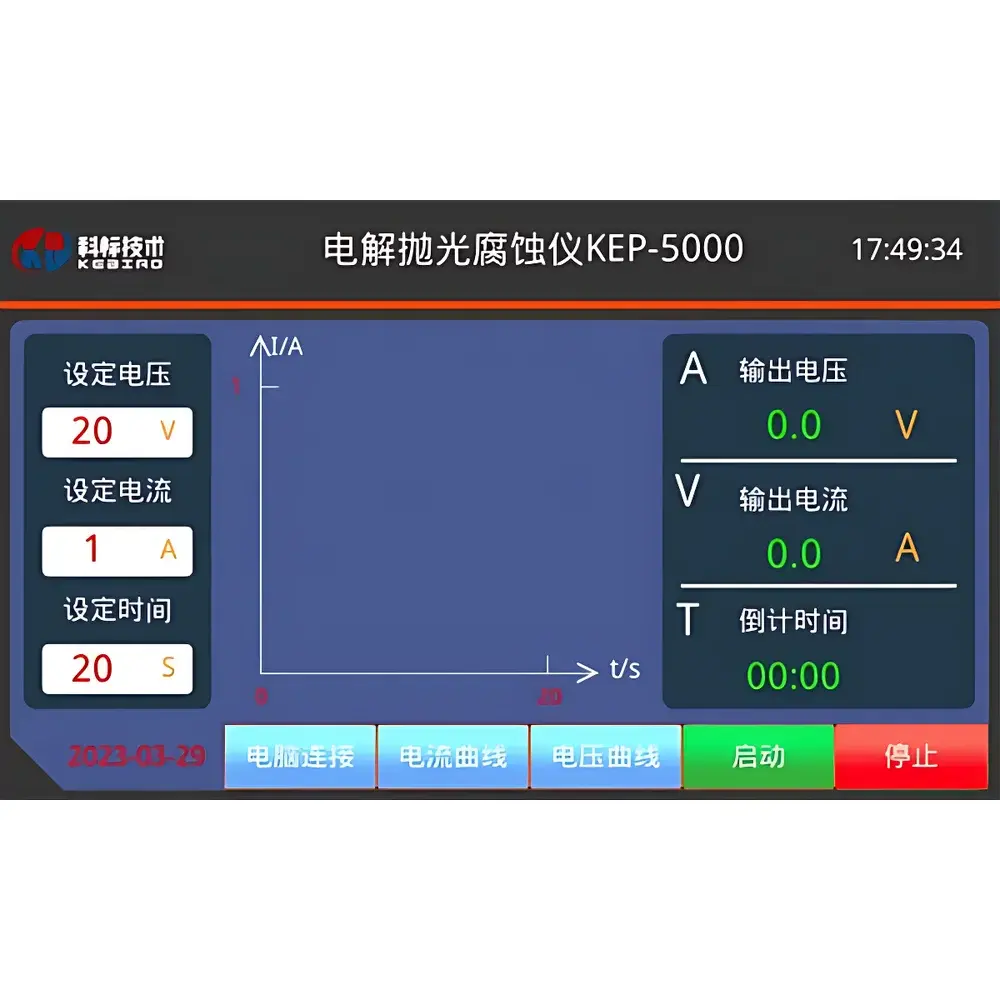Open the 电脑连接 computer connection
The height and width of the screenshot is (1000, 1000).
tap(300, 757)
